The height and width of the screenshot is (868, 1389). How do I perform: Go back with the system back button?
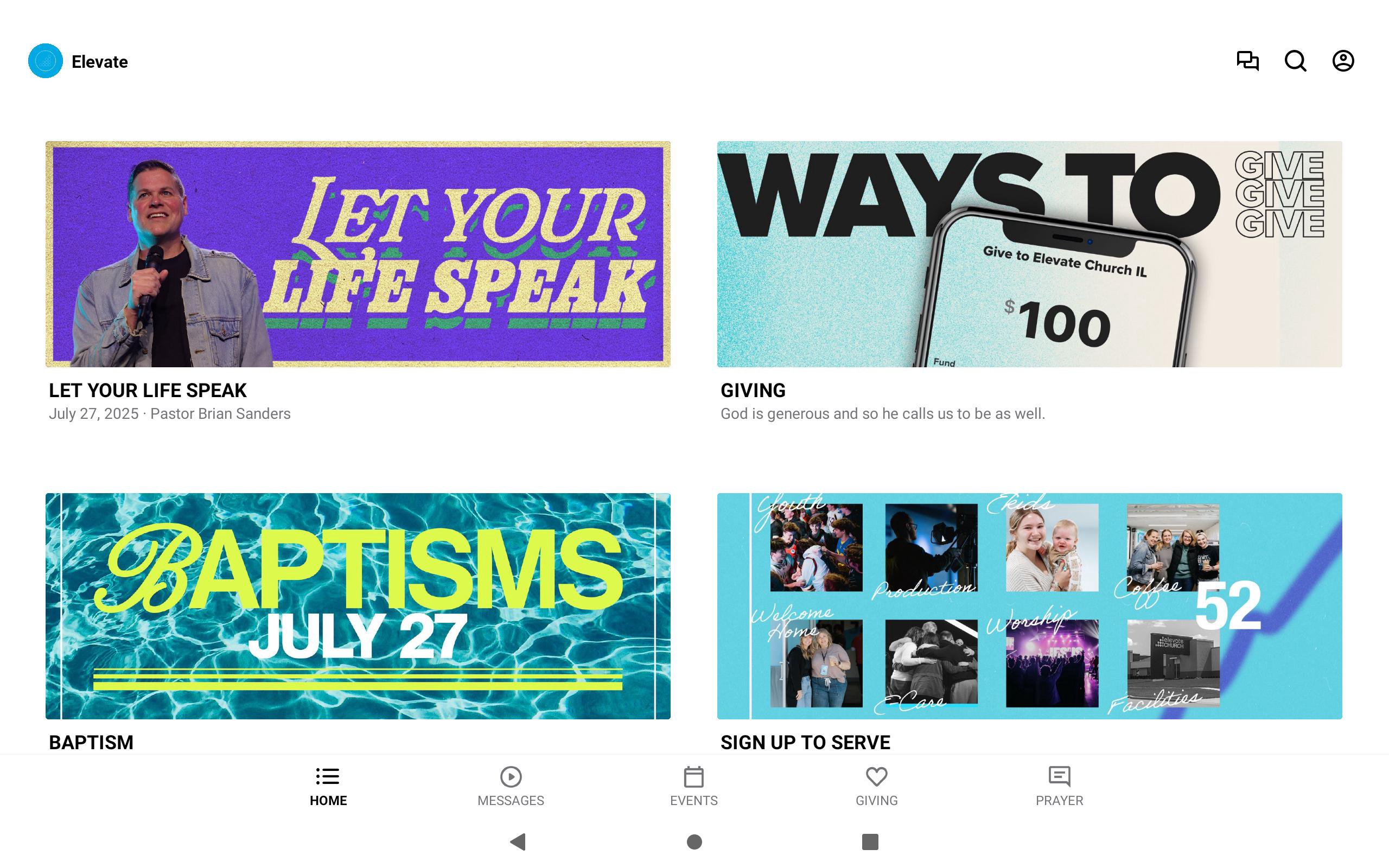coord(518,841)
